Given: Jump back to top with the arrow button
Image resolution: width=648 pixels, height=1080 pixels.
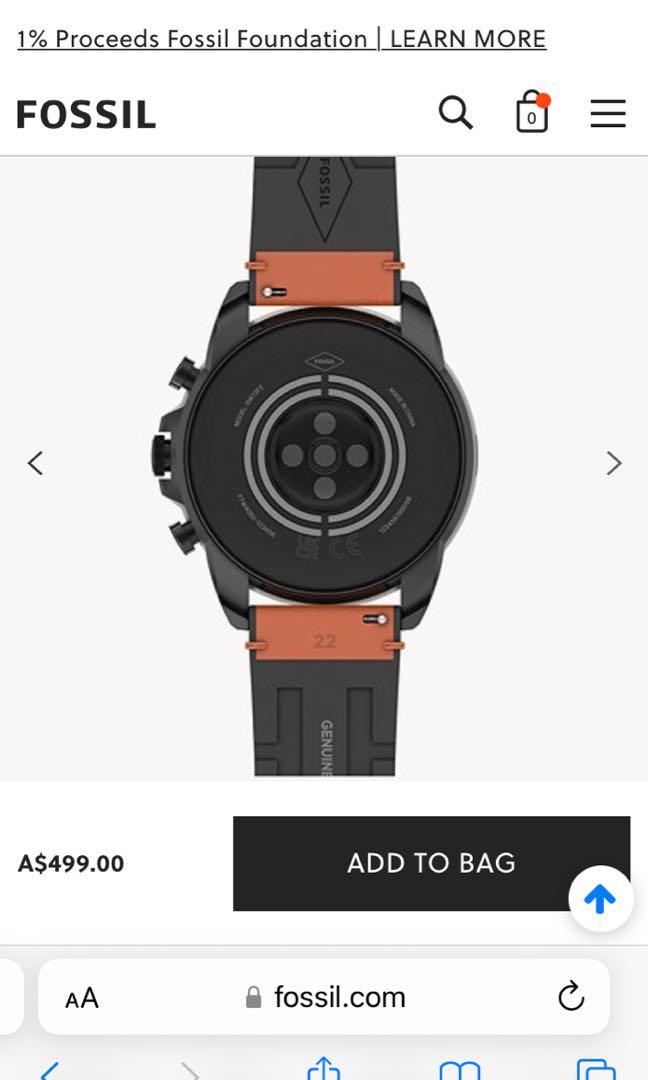Looking at the screenshot, I should (x=600, y=900).
